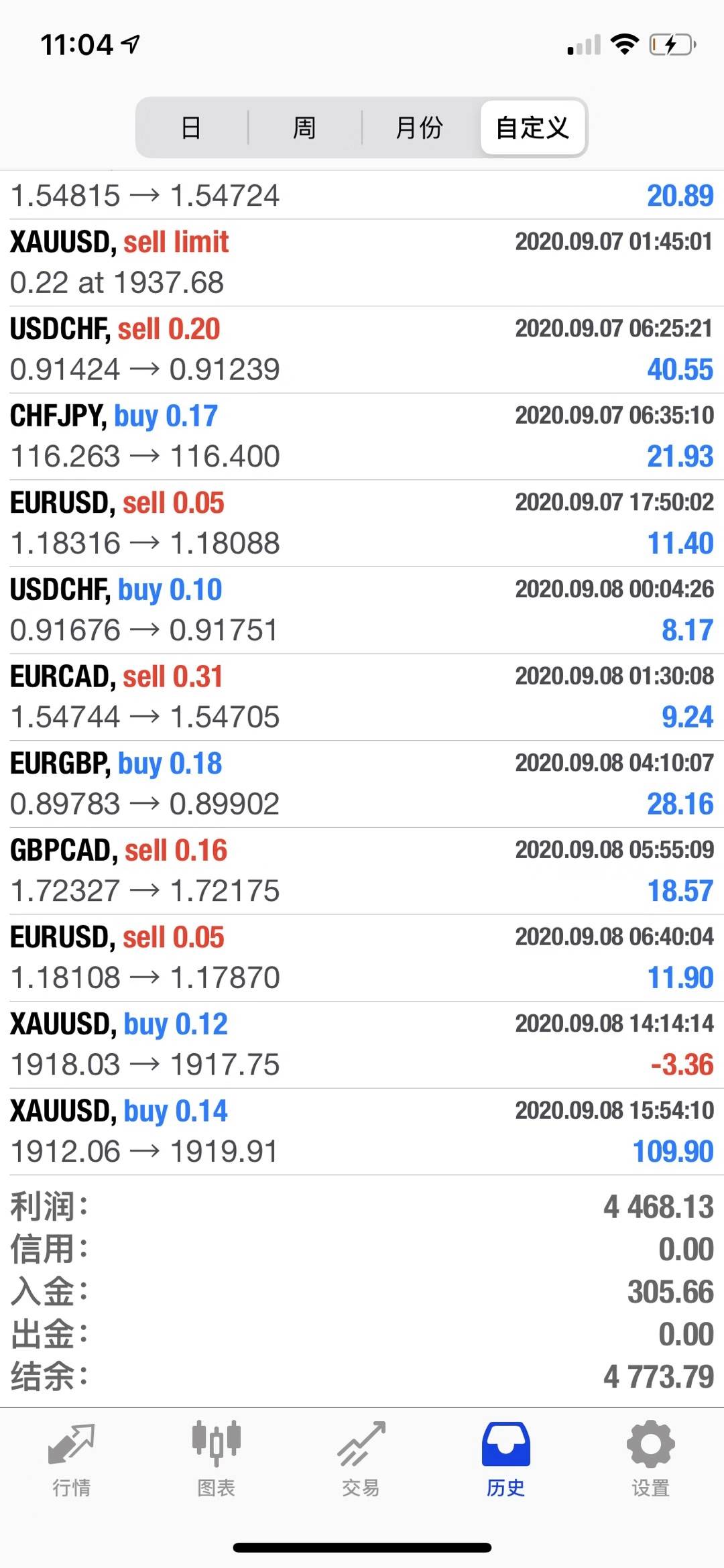
Task: Expand the EURCAD sell 0.31 deal
Action: [x=362, y=697]
